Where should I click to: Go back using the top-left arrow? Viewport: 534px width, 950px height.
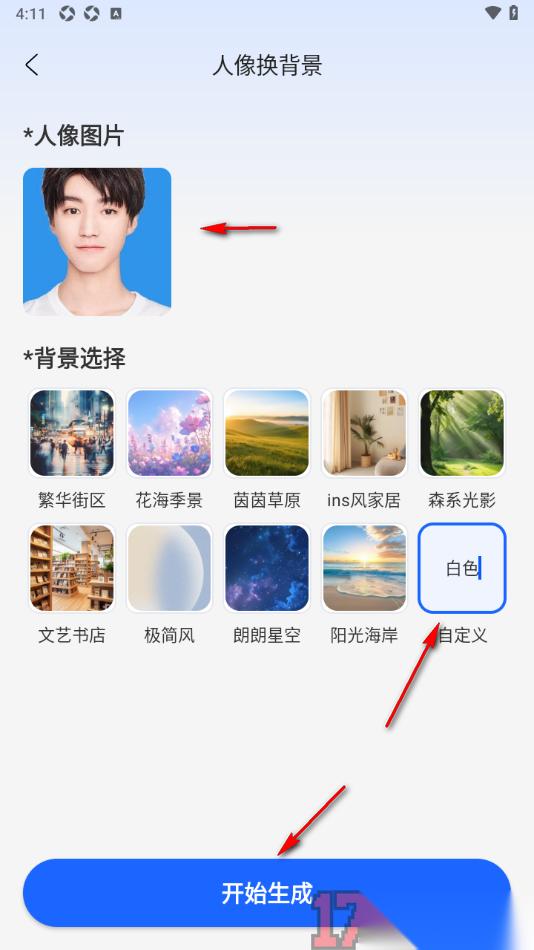32,65
